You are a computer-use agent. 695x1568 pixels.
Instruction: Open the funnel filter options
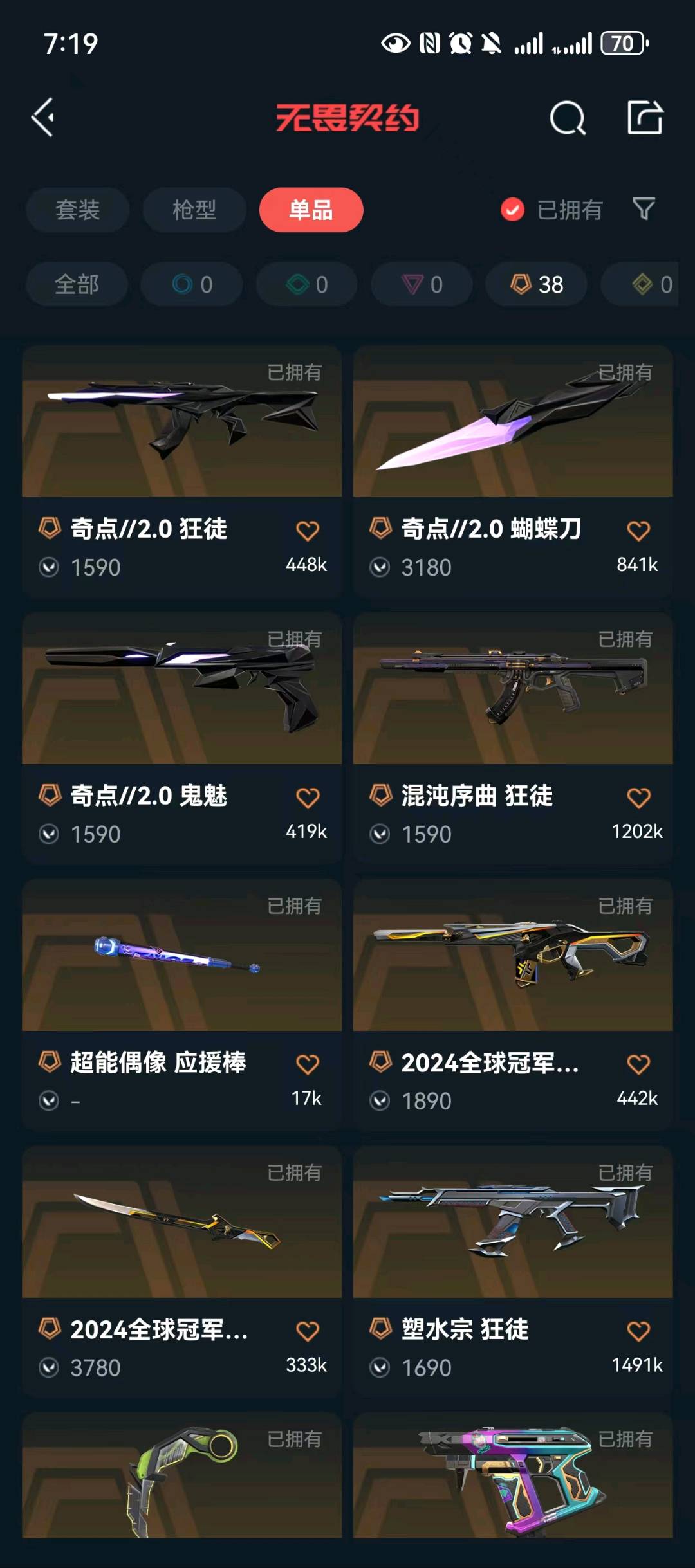[x=644, y=209]
